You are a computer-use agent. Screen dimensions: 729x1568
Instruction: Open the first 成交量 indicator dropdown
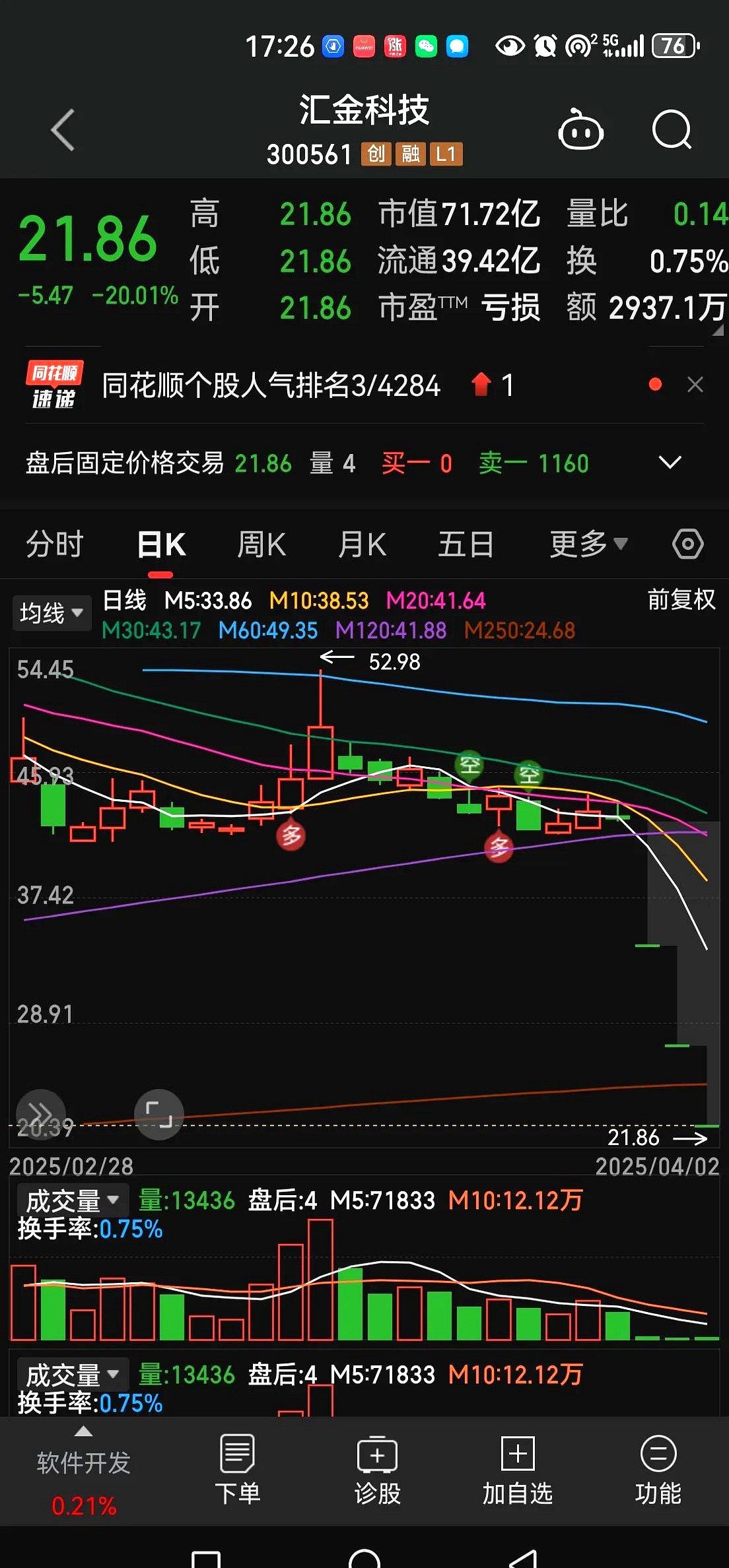pos(71,1200)
